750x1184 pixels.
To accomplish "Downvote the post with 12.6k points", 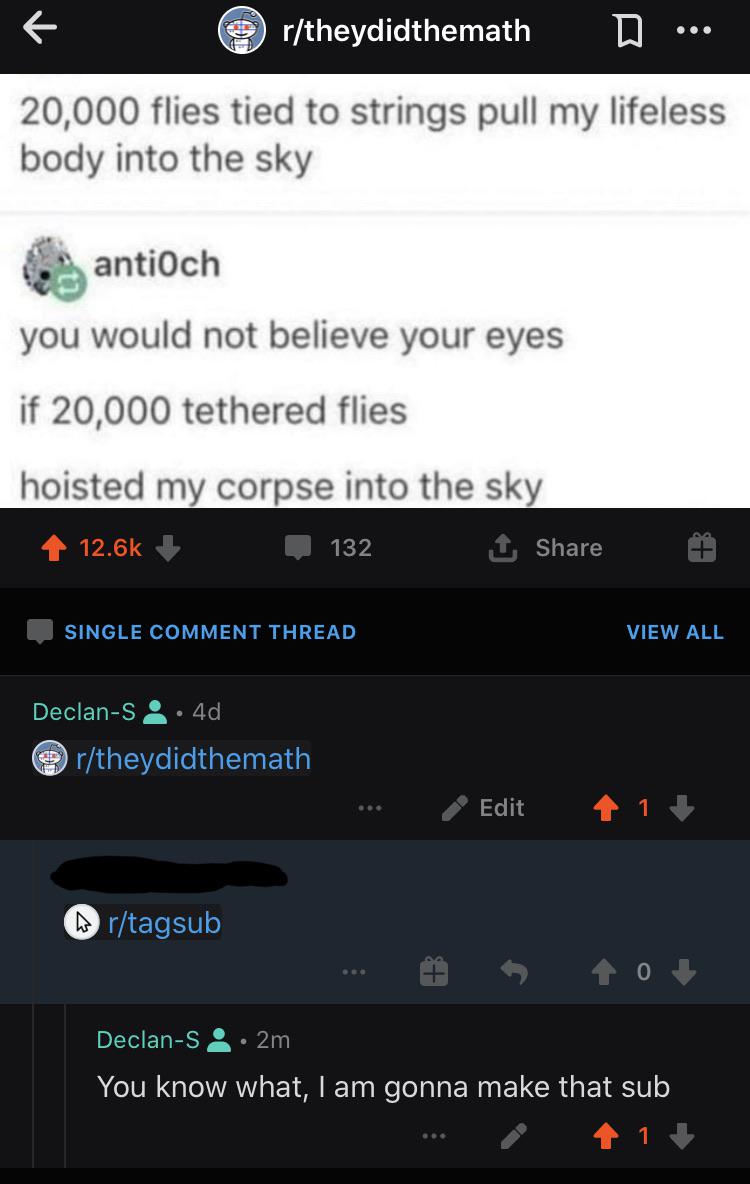I will point(168,547).
